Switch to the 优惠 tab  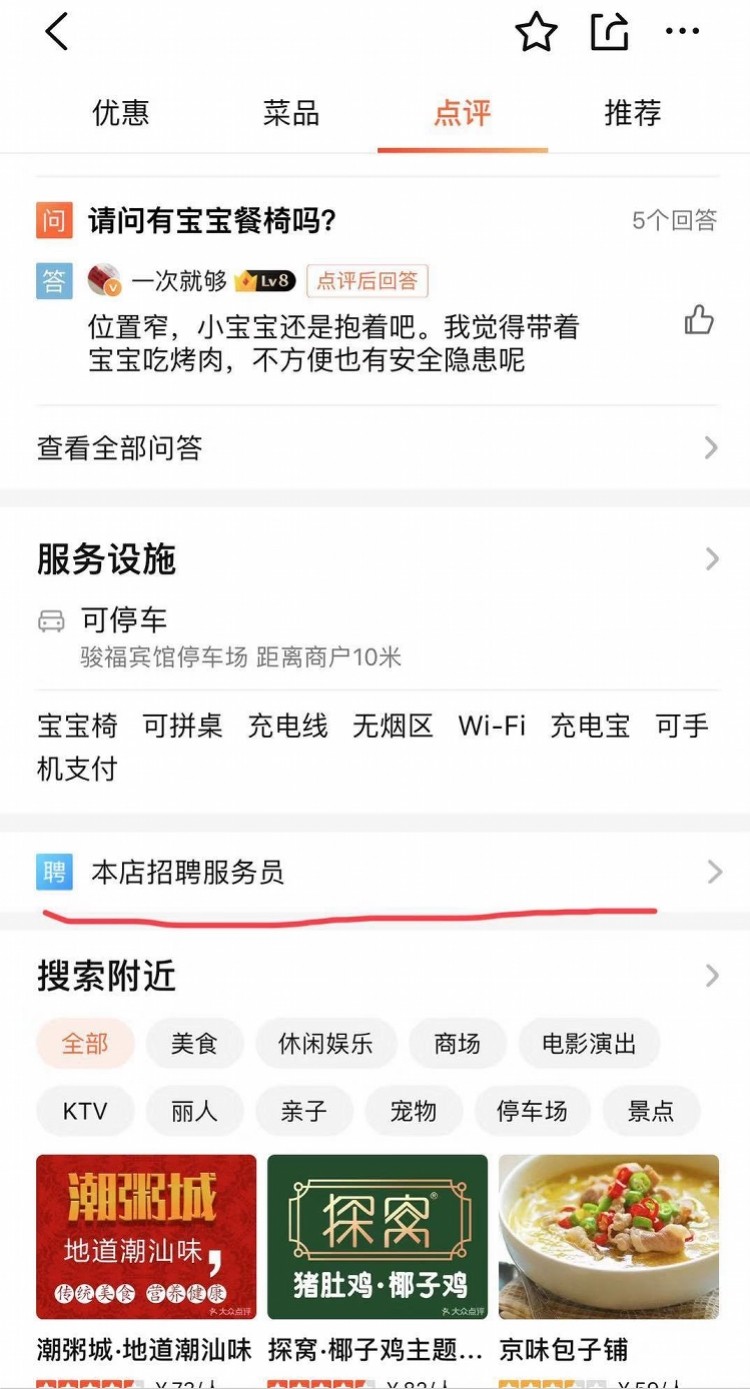click(x=121, y=113)
